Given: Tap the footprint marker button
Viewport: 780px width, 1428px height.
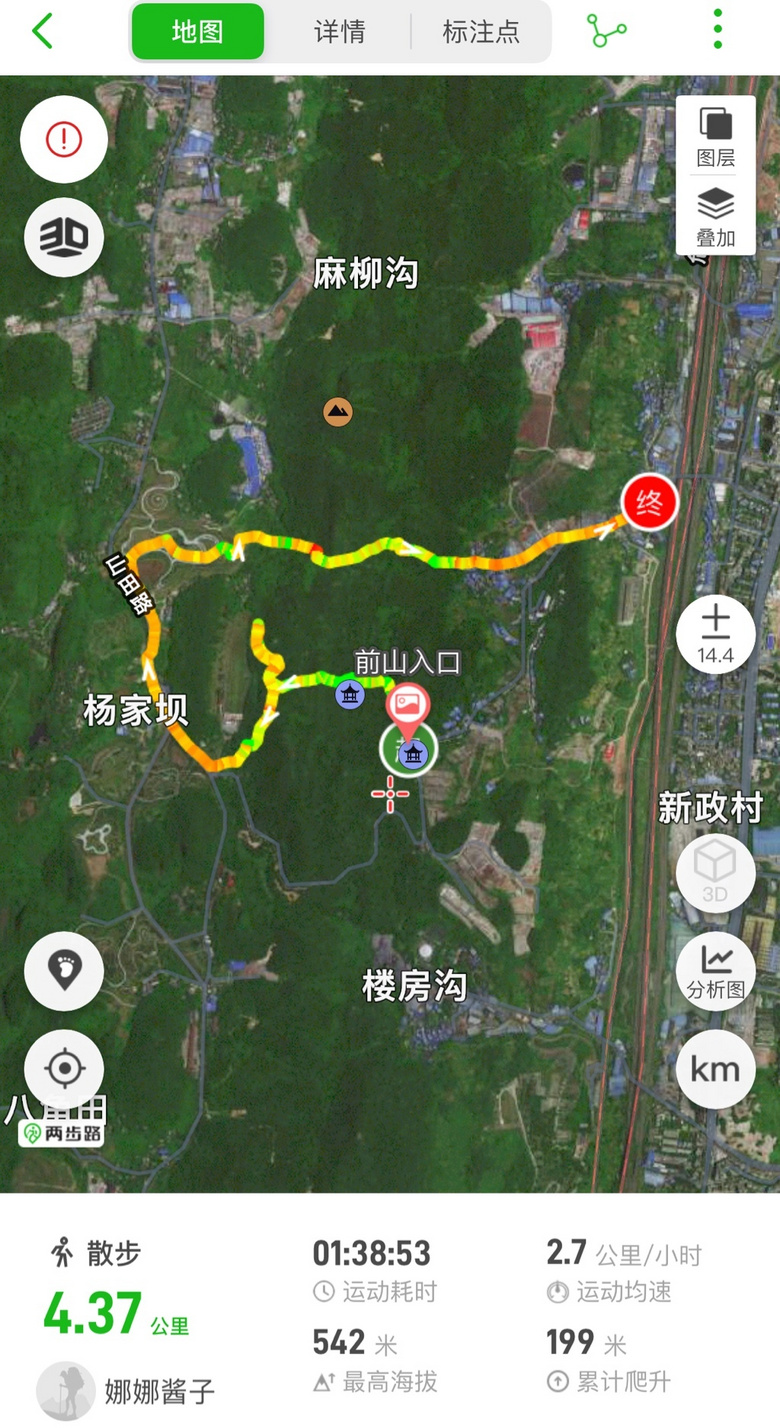Looking at the screenshot, I should [x=64, y=971].
